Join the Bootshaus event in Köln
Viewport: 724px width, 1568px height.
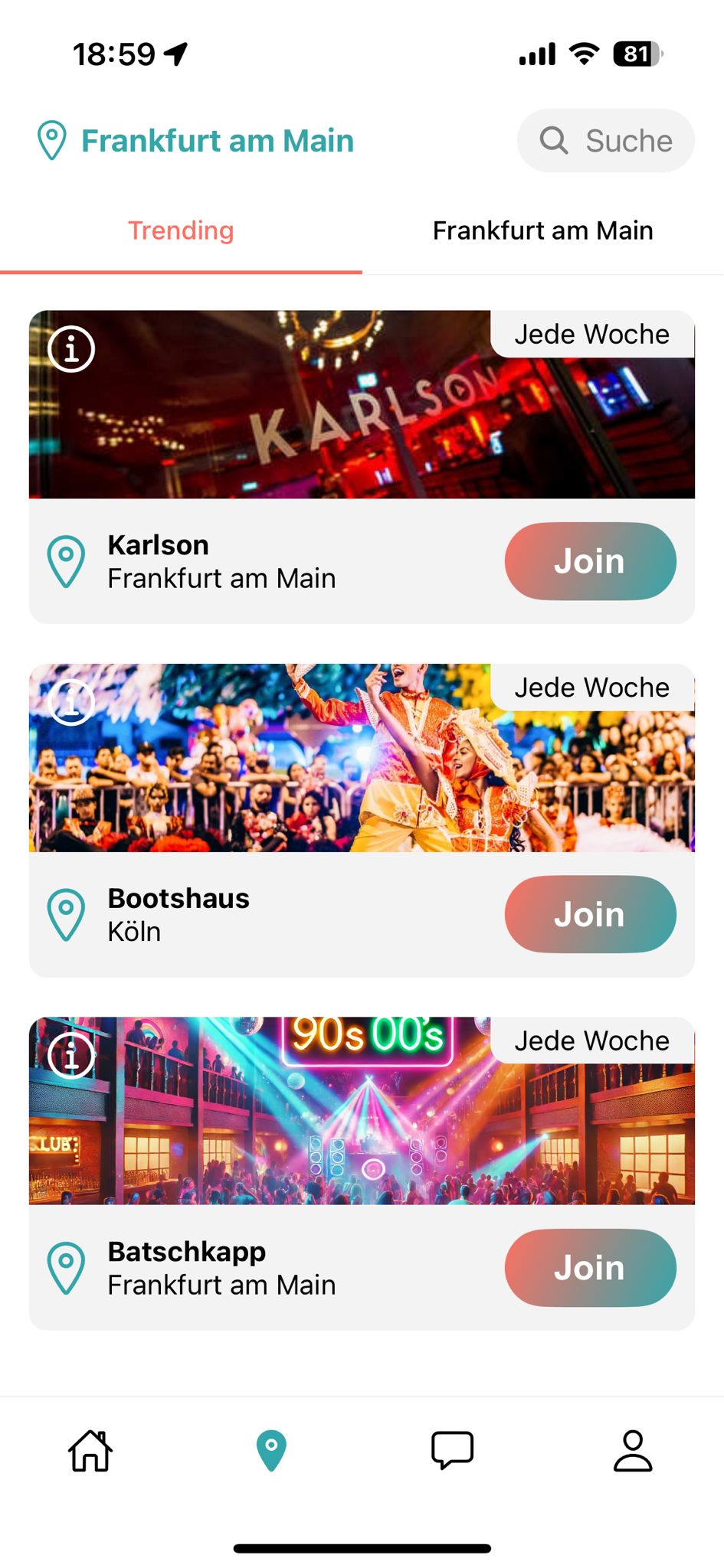point(591,914)
